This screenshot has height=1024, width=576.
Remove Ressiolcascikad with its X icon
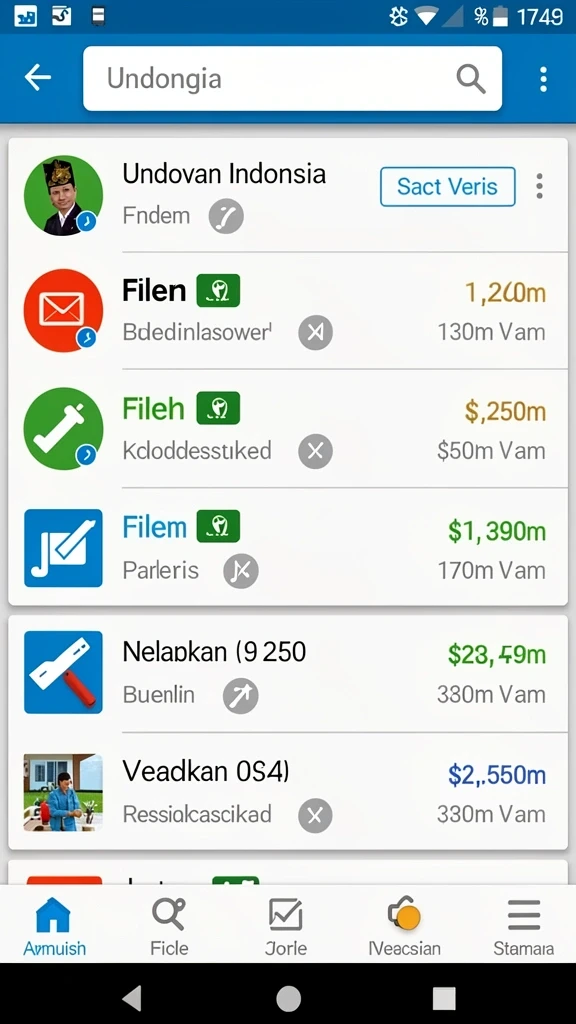315,816
